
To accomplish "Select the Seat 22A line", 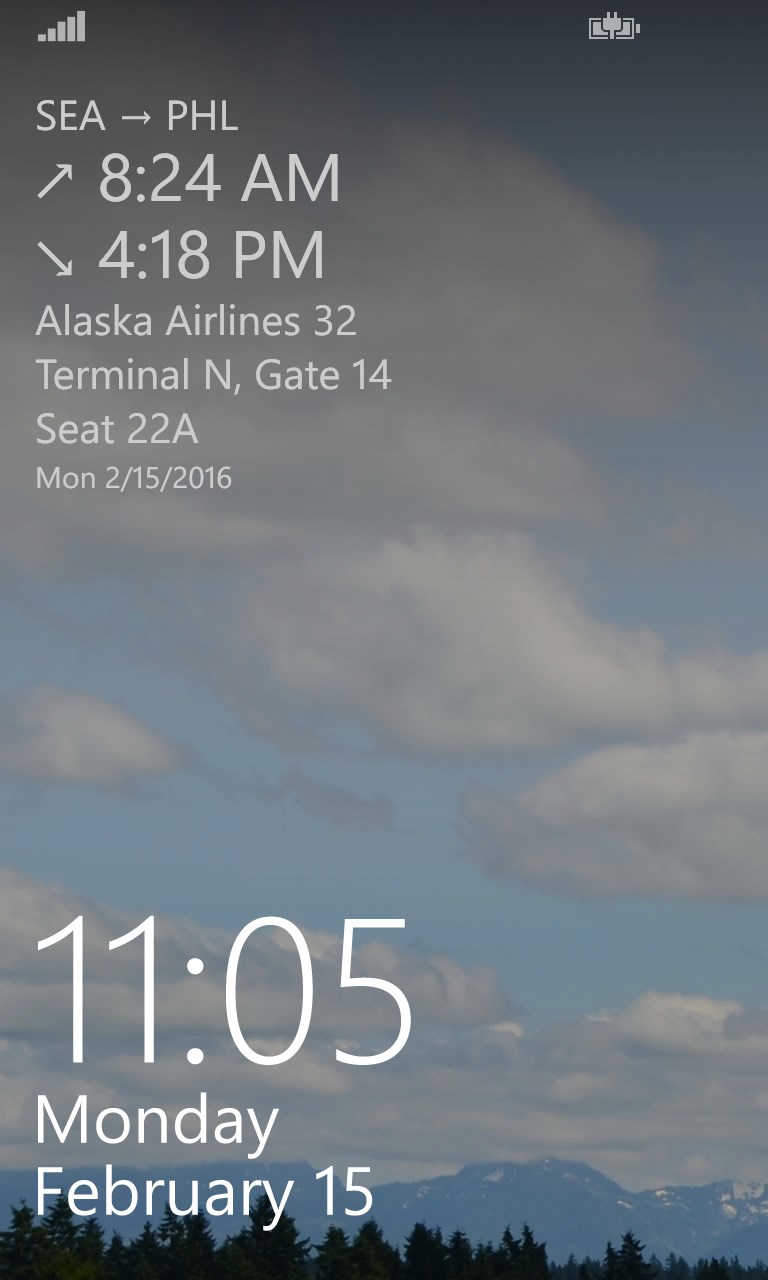I will click(115, 428).
